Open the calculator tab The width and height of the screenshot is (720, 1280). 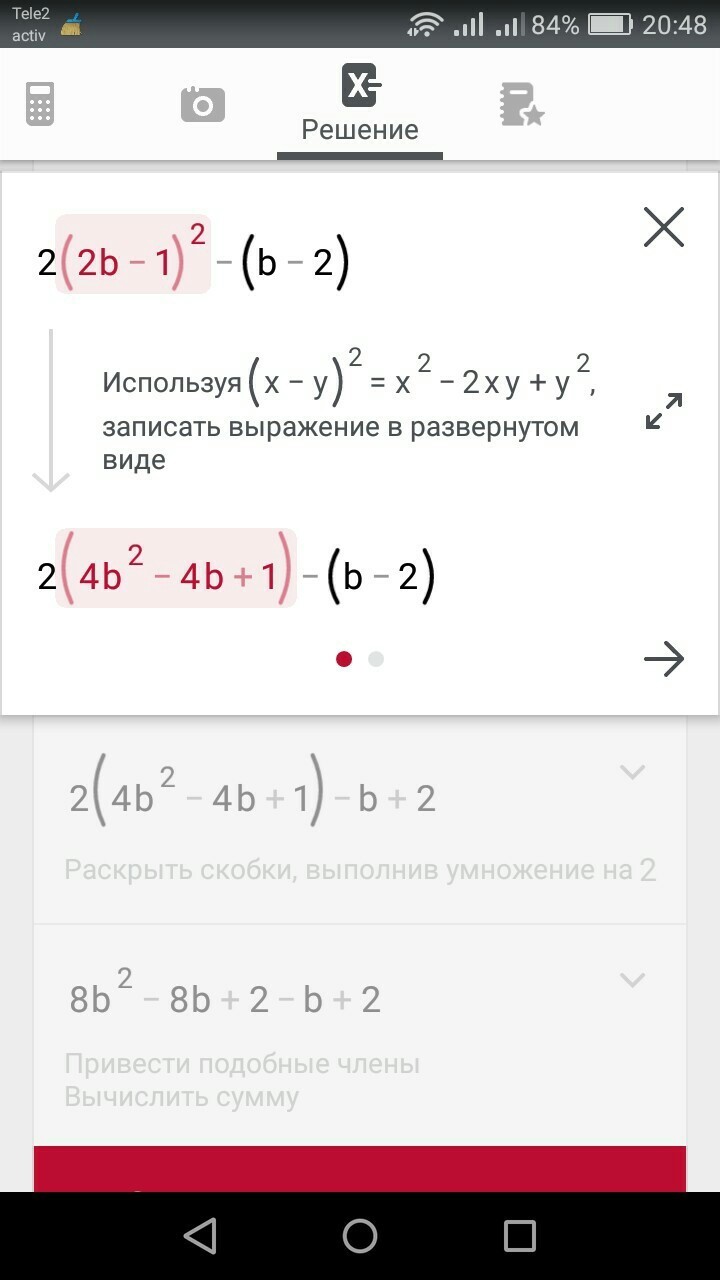tap(40, 104)
